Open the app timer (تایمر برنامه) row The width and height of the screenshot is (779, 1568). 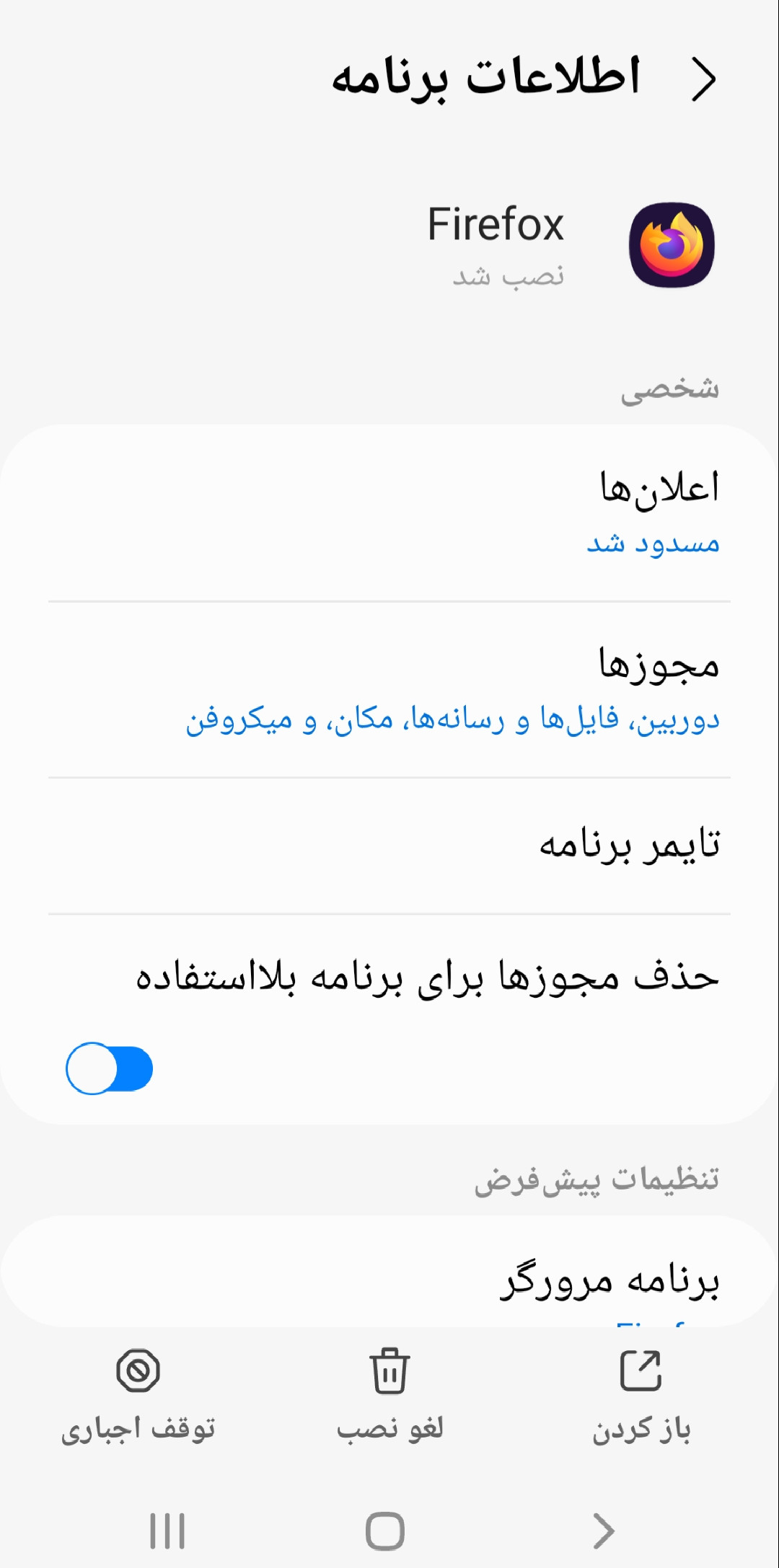click(389, 845)
